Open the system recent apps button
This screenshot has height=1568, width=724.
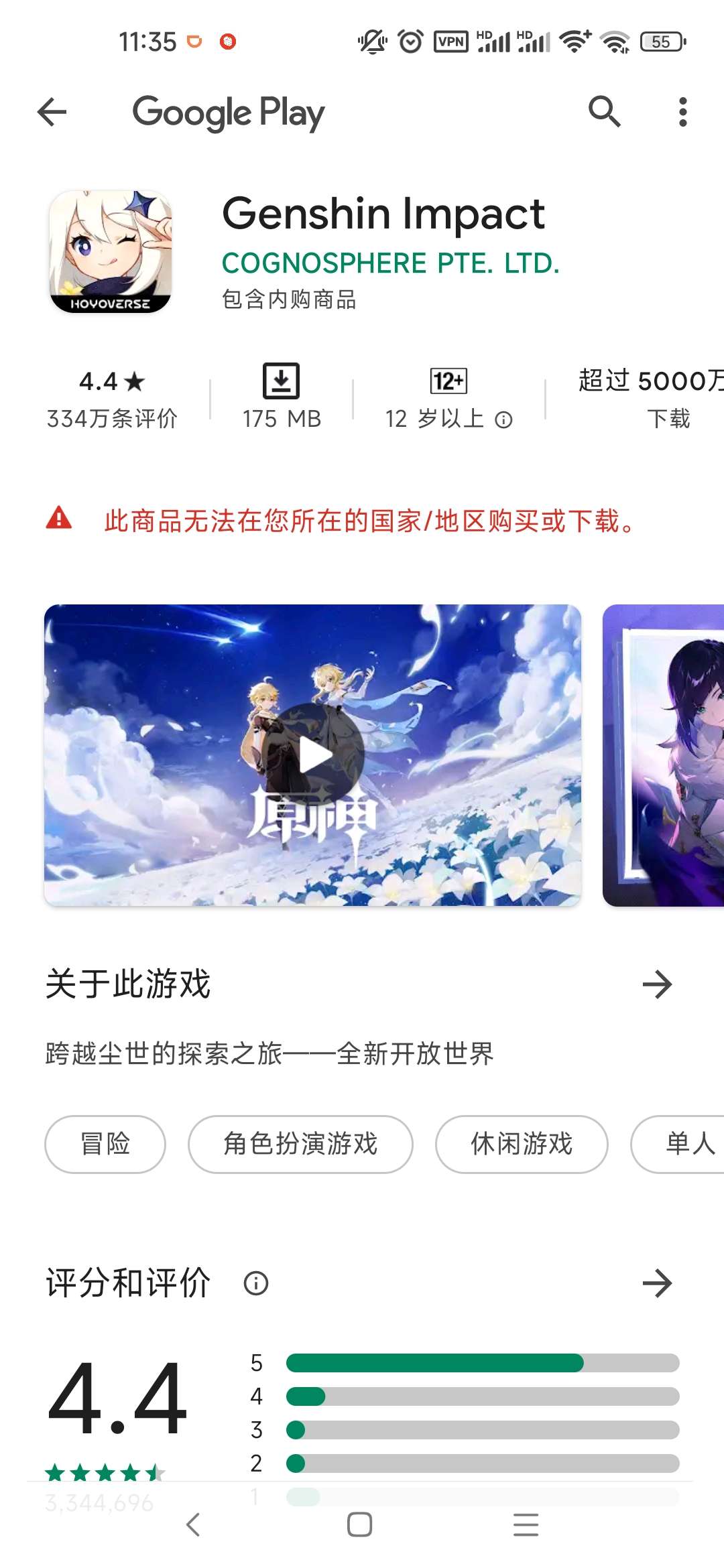[526, 1524]
